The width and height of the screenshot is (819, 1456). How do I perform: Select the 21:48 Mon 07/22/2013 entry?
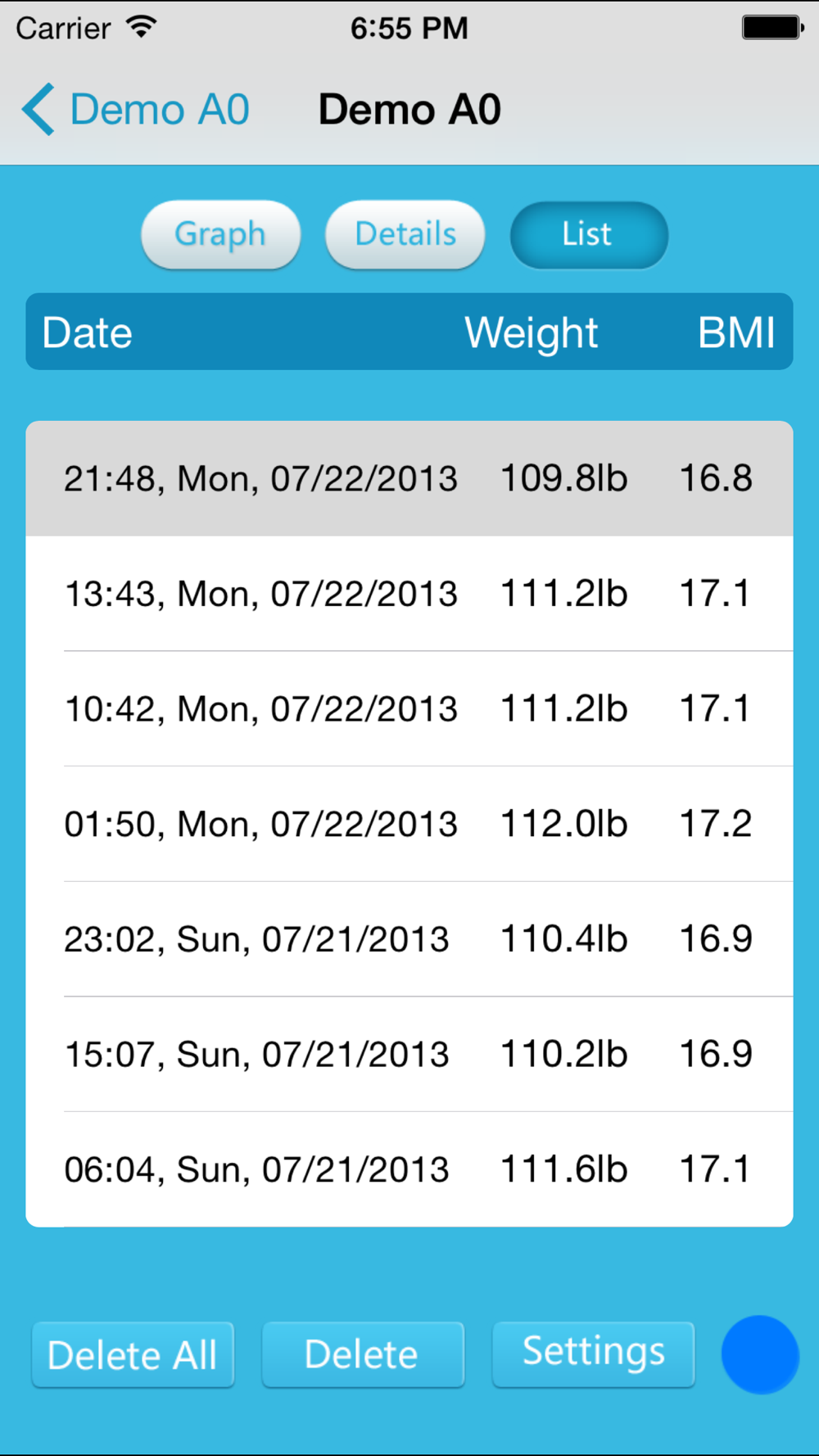click(x=409, y=479)
